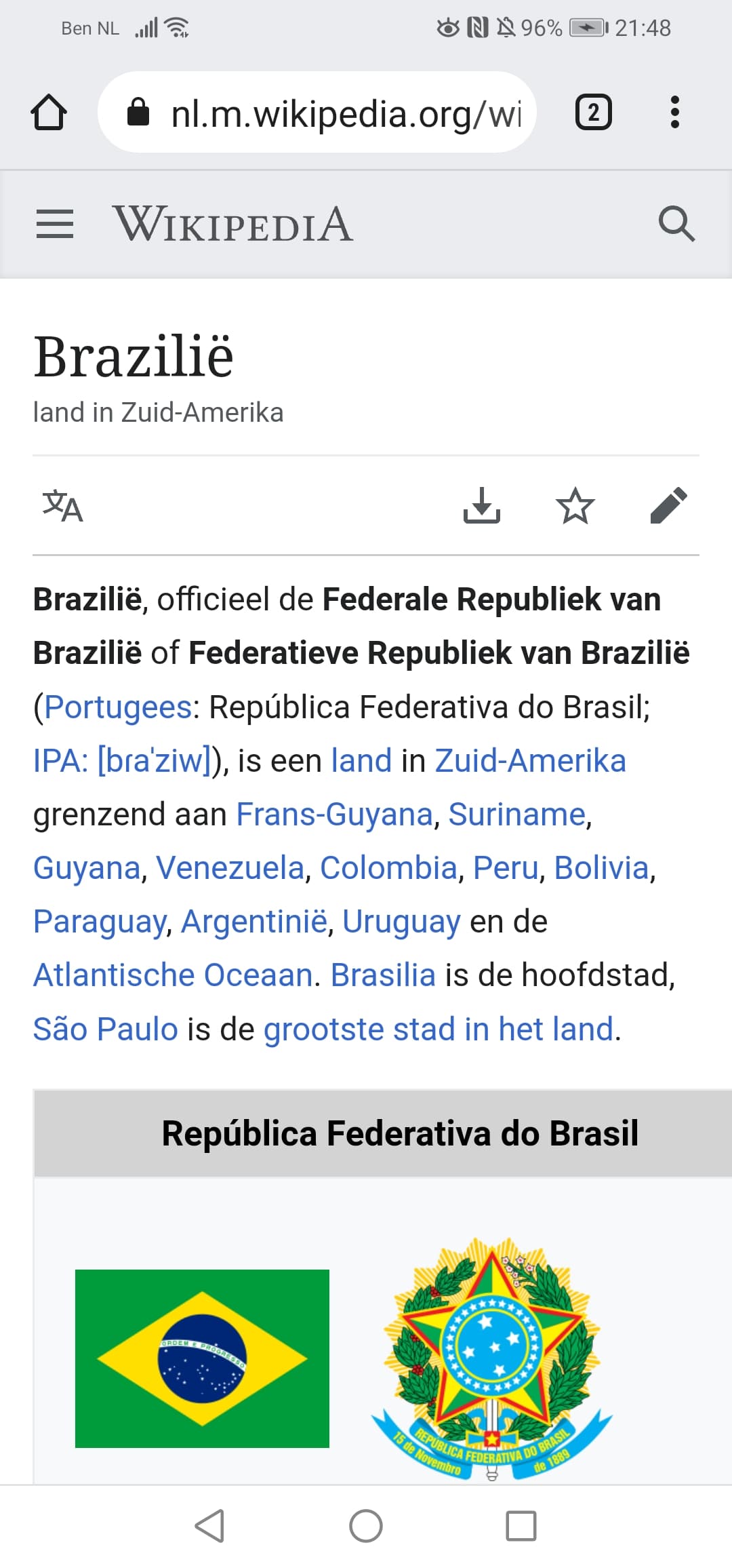Add Brazilië to watchlist with the star

click(575, 505)
